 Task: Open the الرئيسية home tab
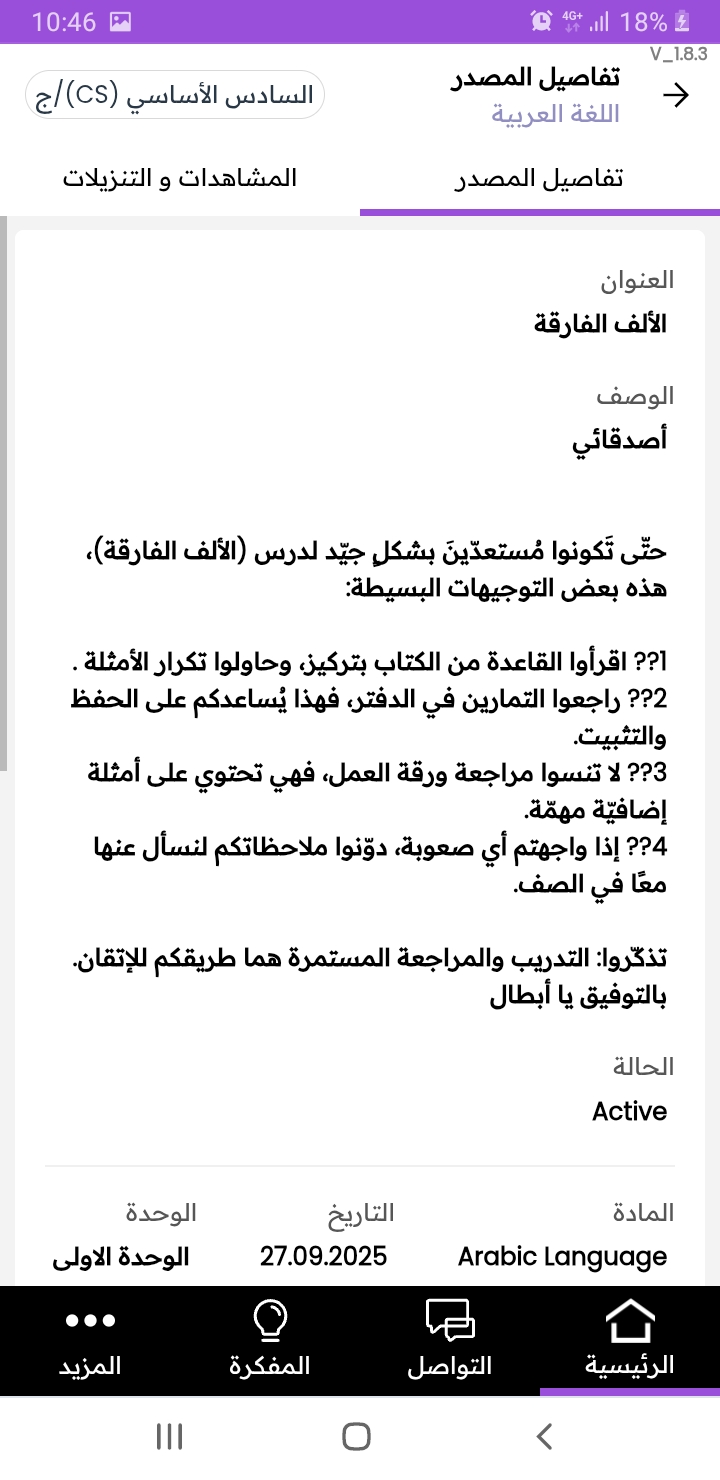click(630, 1340)
